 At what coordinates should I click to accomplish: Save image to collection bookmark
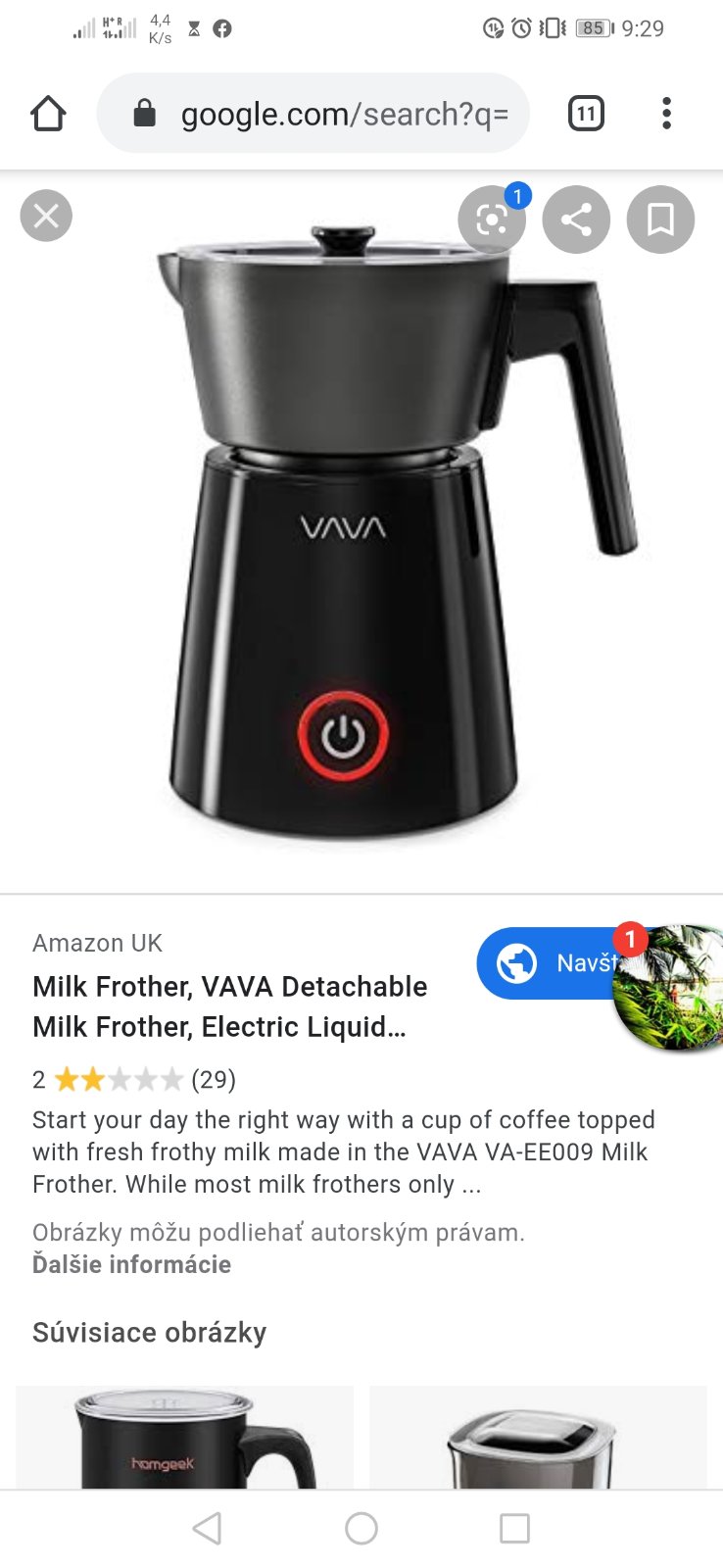coord(660,220)
